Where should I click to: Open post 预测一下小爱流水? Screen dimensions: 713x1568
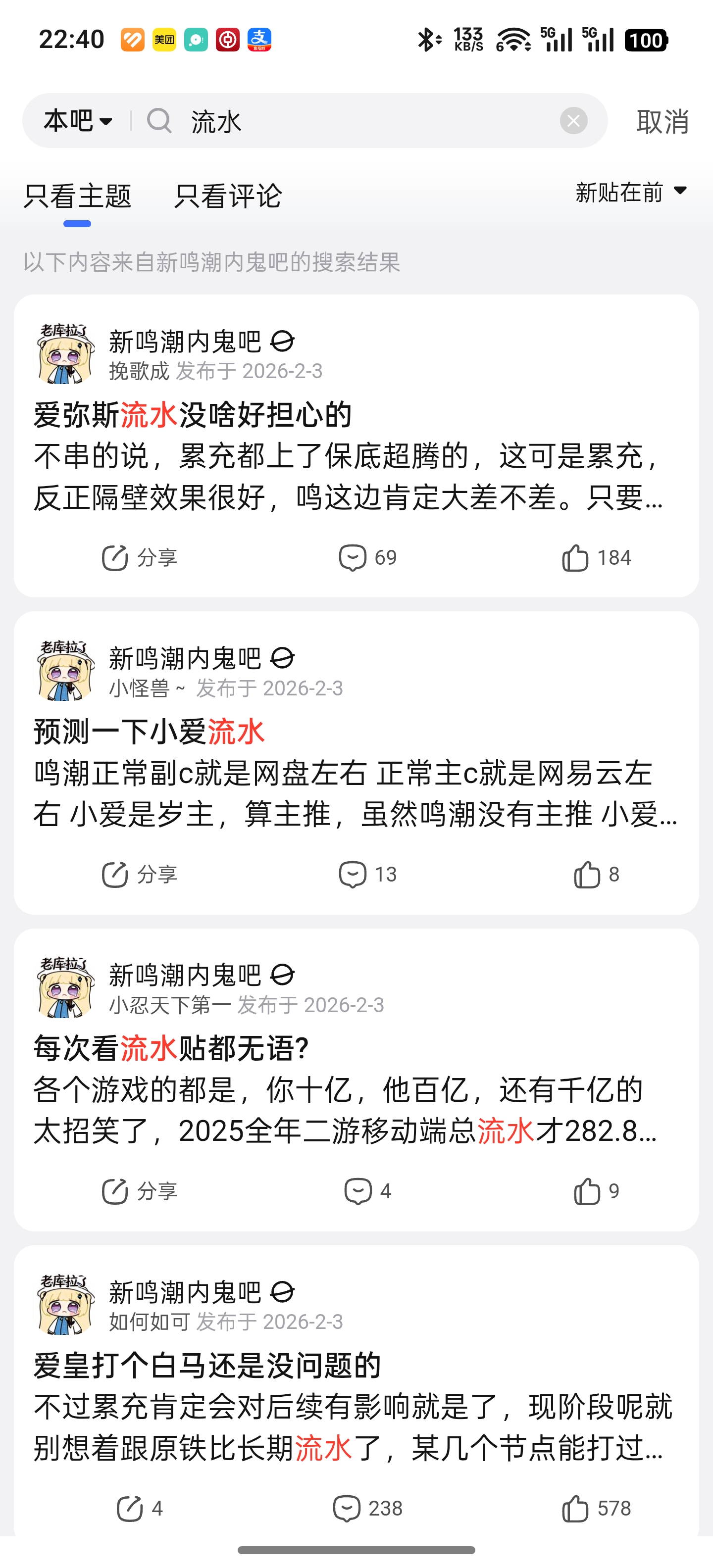tap(149, 731)
